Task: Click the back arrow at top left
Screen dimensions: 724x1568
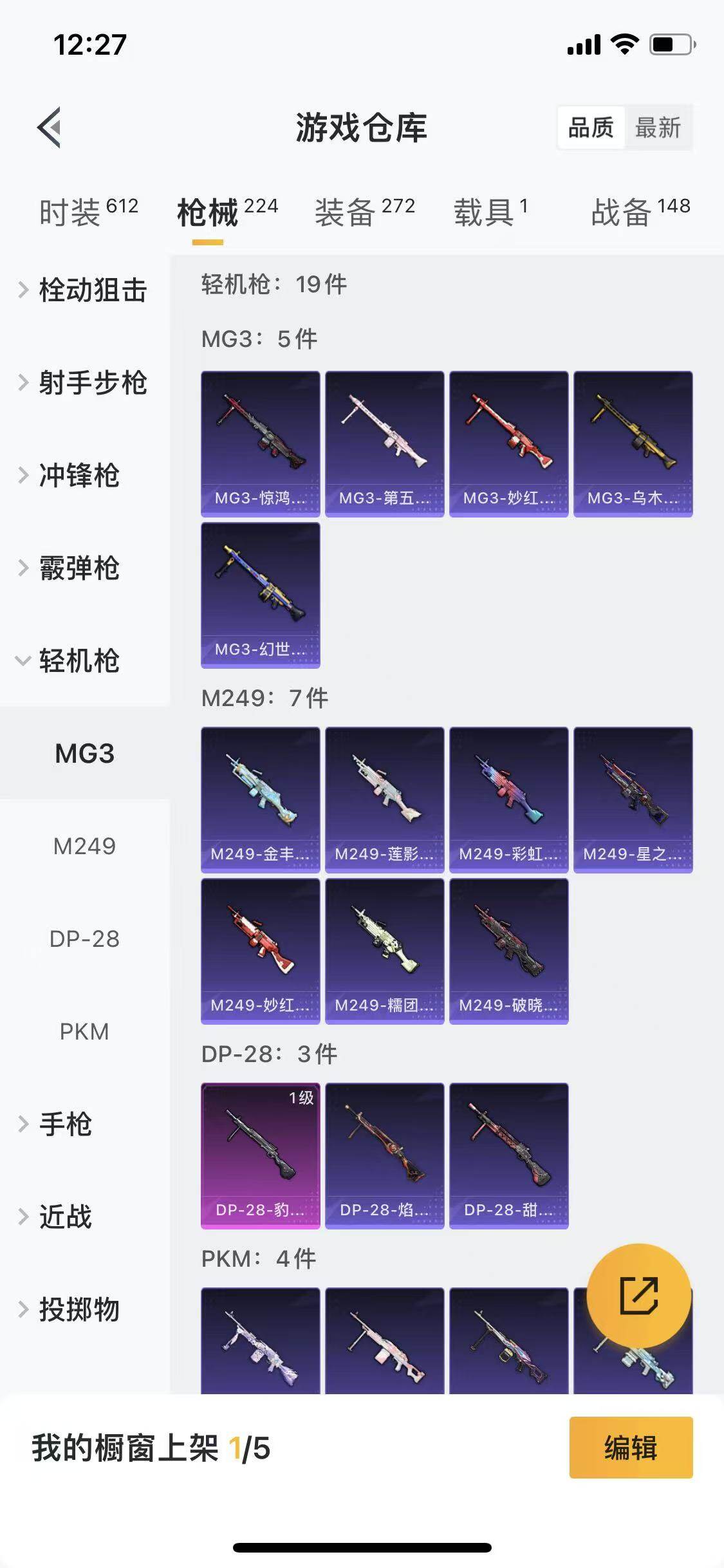Action: click(x=48, y=127)
